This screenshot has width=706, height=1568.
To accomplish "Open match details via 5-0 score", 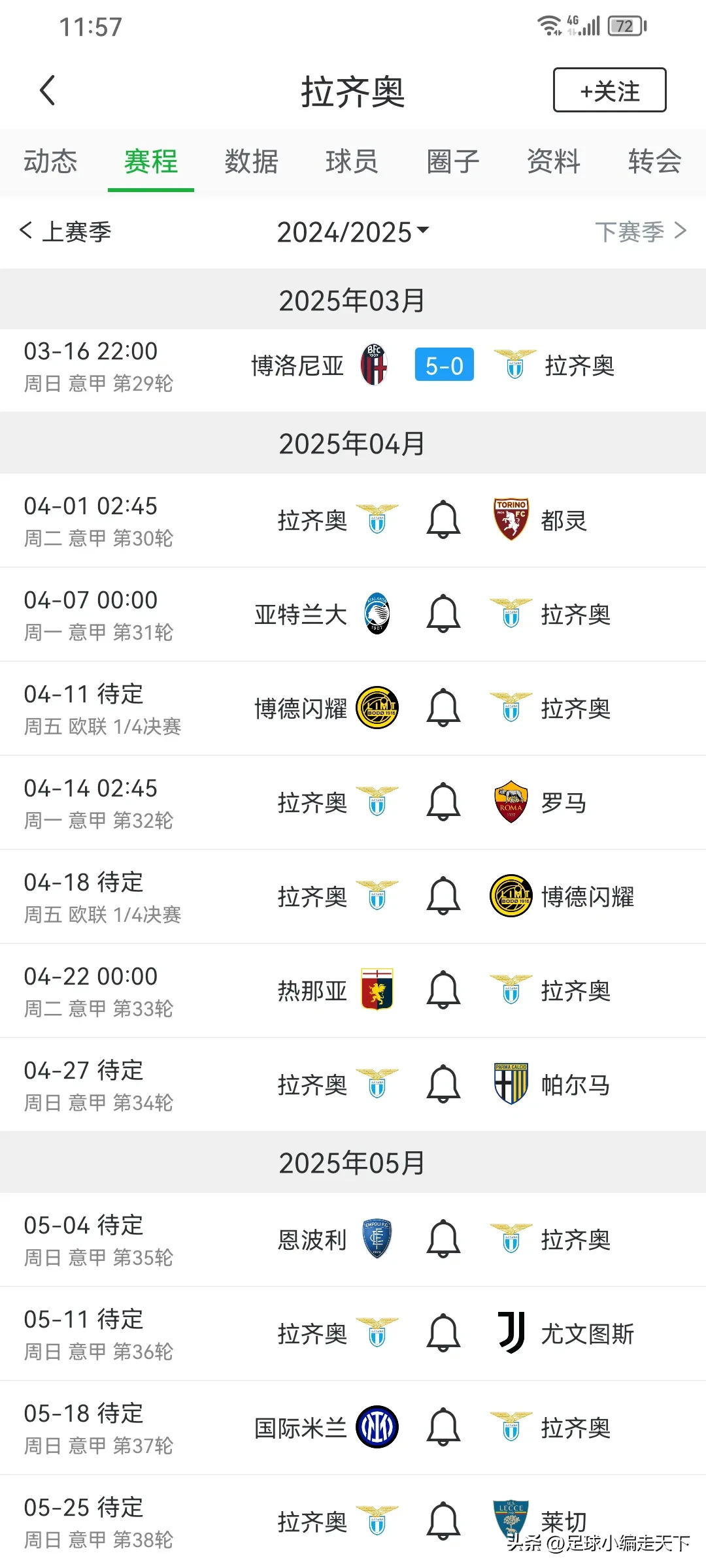I will pos(443,366).
